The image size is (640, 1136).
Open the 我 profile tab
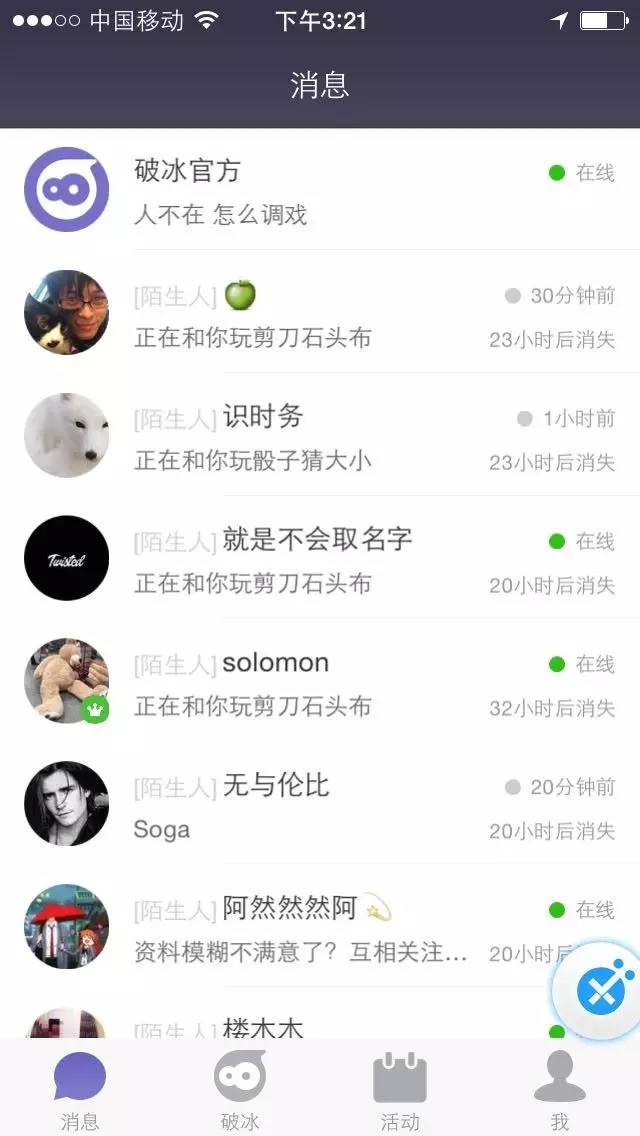(560, 1090)
